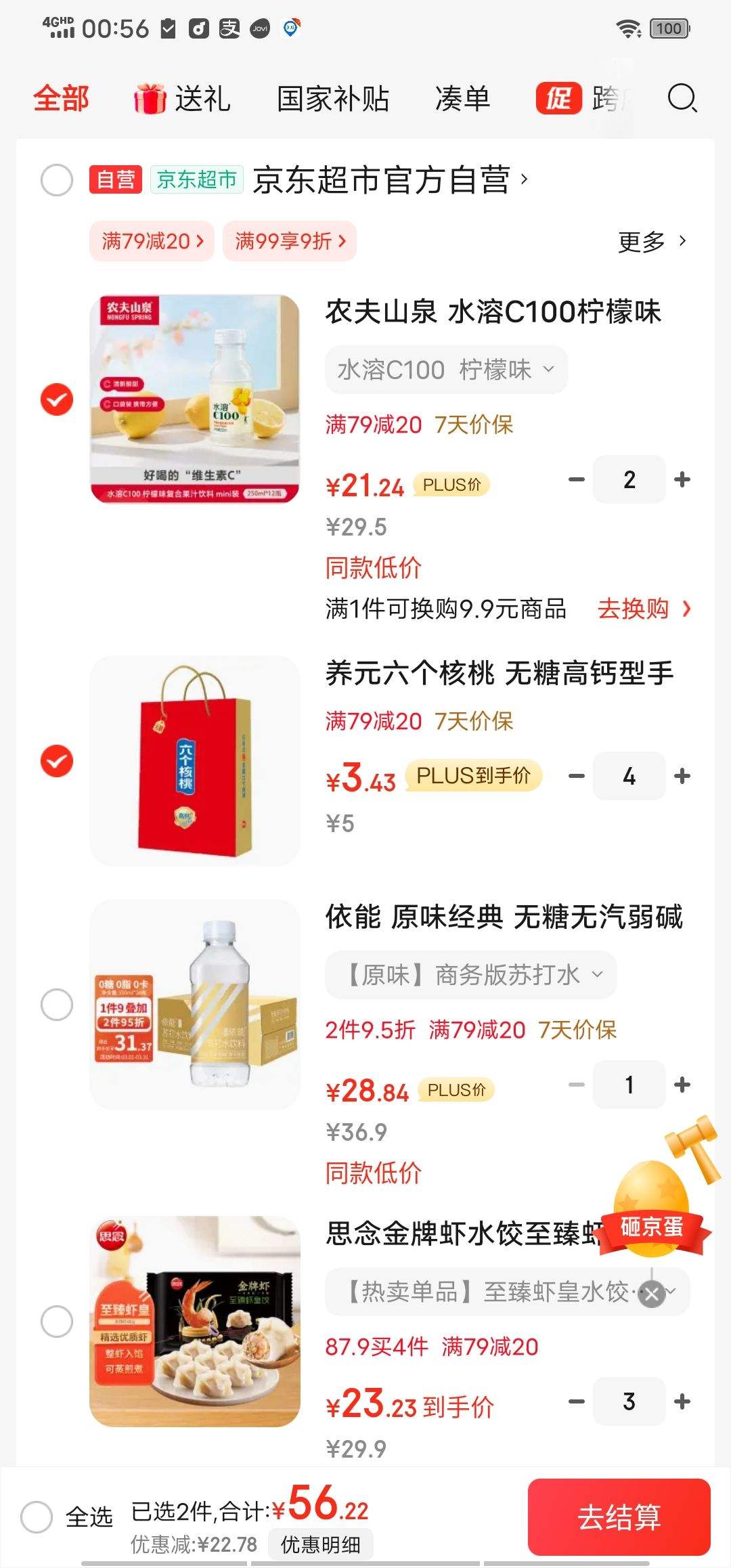731x1568 pixels.
Task: Open the search magnifier icon
Action: coord(684,100)
